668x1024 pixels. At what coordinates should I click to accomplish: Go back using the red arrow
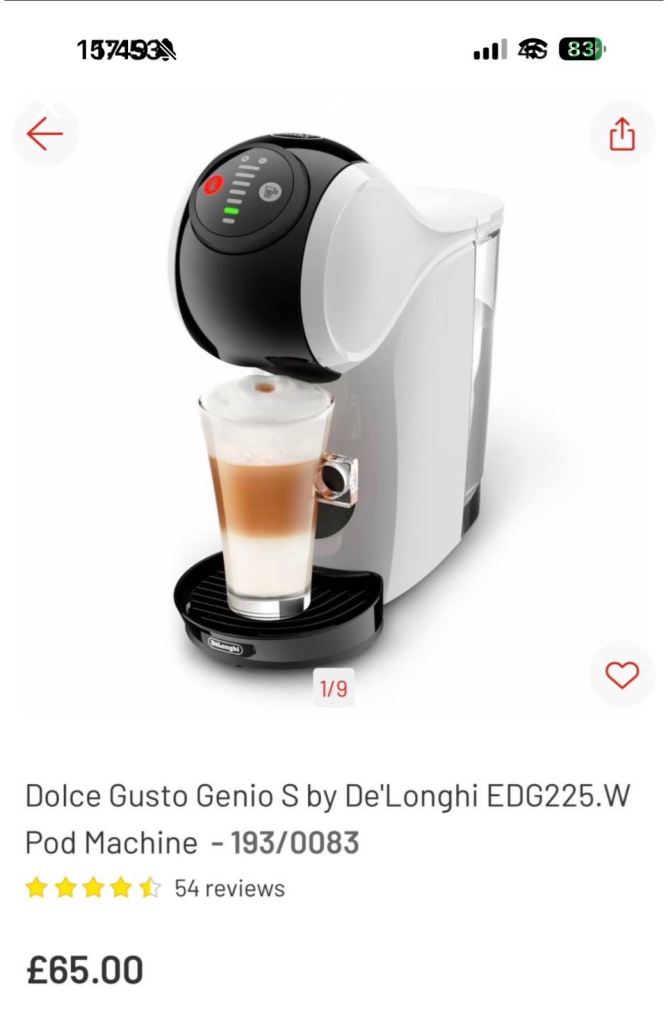click(45, 134)
